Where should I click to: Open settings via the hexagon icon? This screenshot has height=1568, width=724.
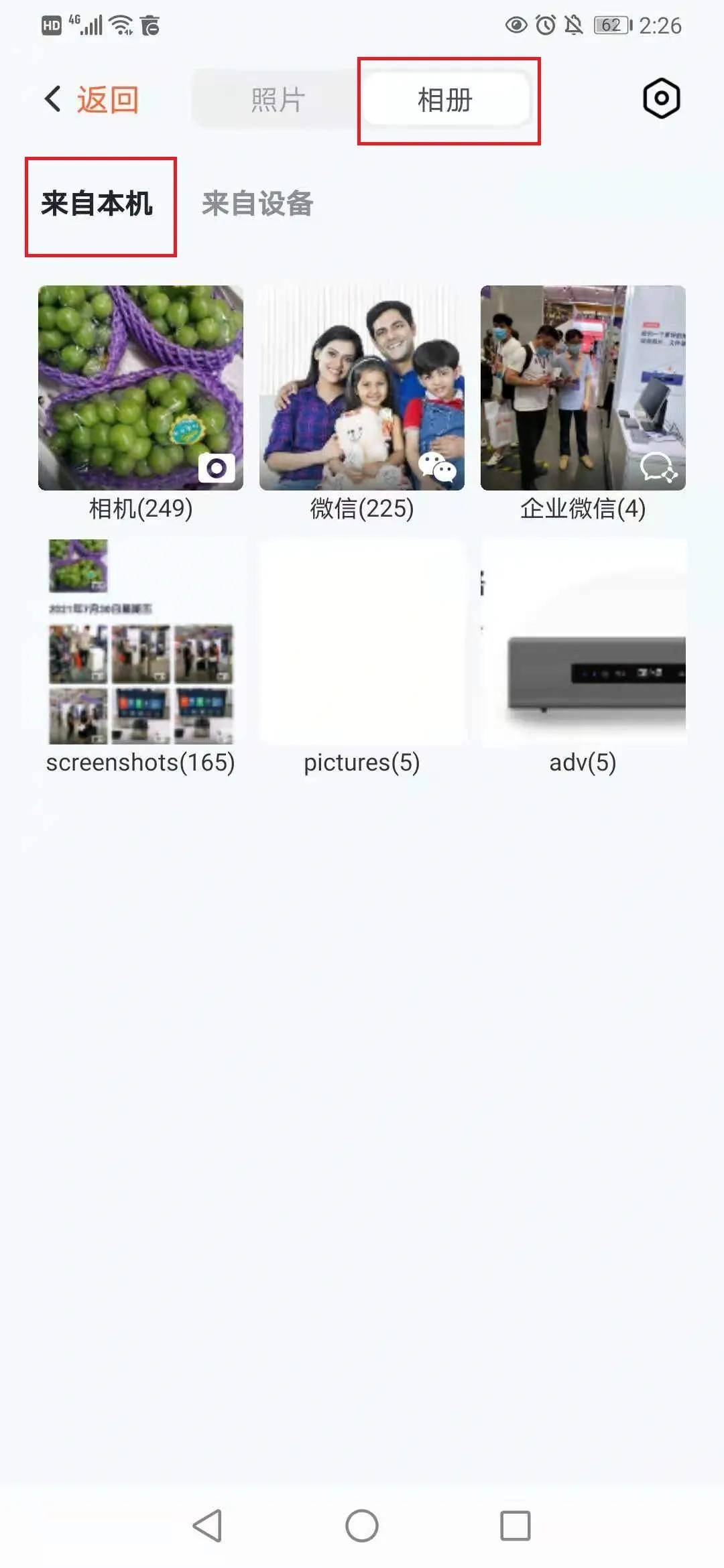[x=661, y=99]
